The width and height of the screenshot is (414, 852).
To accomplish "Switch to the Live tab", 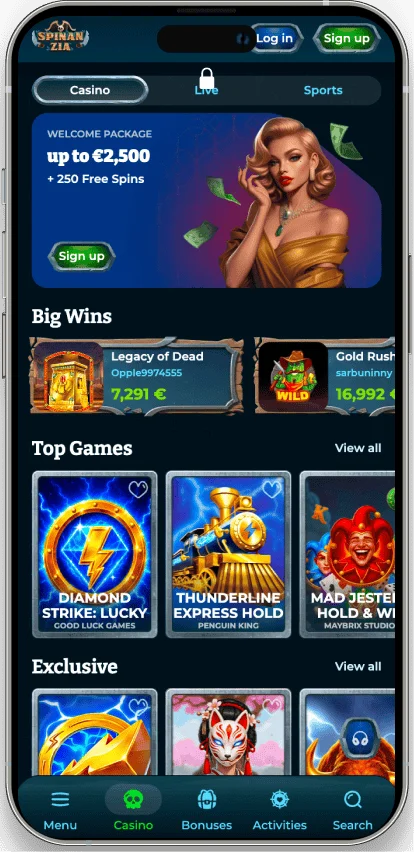I will [x=206, y=90].
